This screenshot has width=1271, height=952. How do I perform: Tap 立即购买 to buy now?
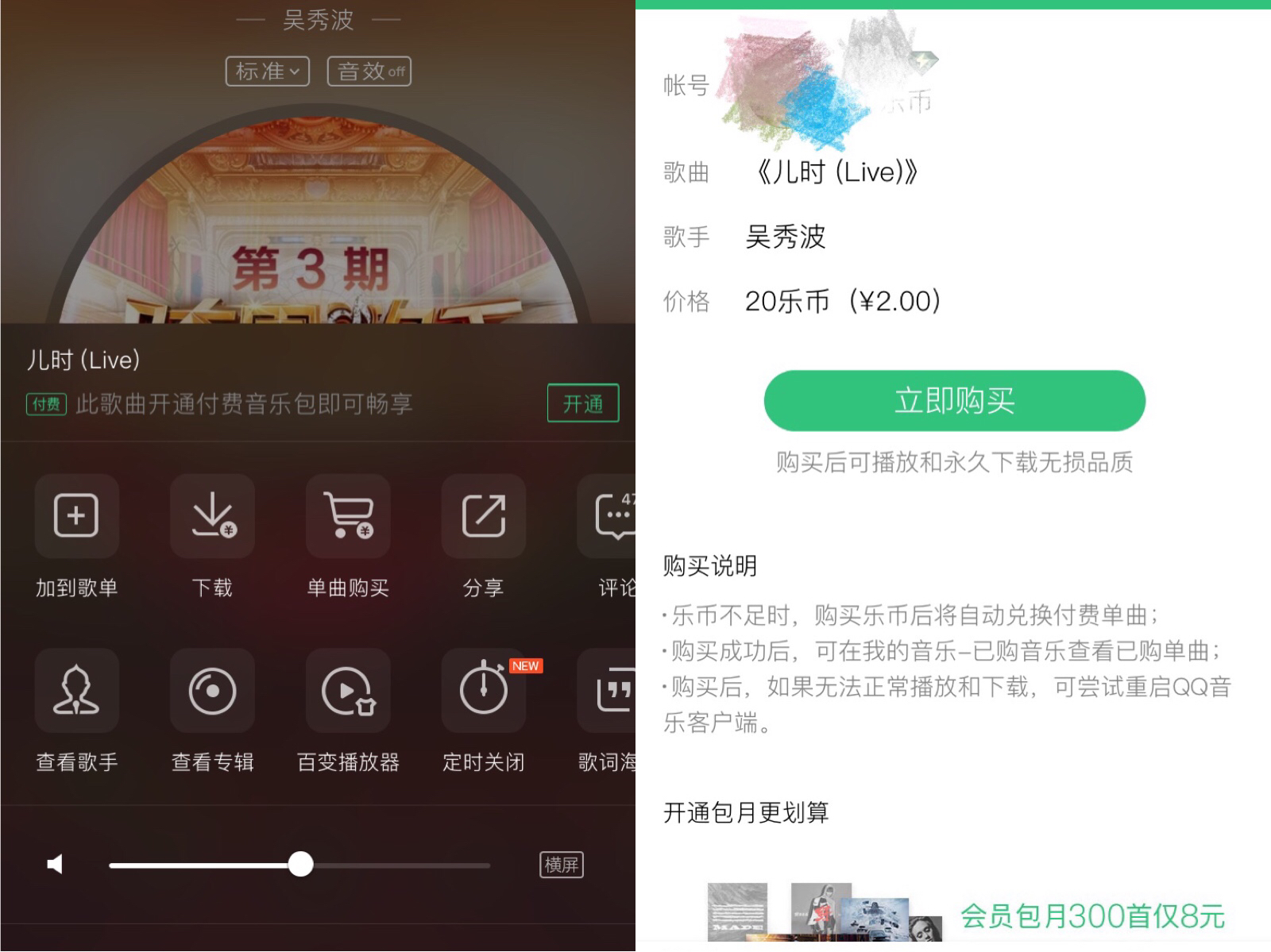[x=954, y=401]
